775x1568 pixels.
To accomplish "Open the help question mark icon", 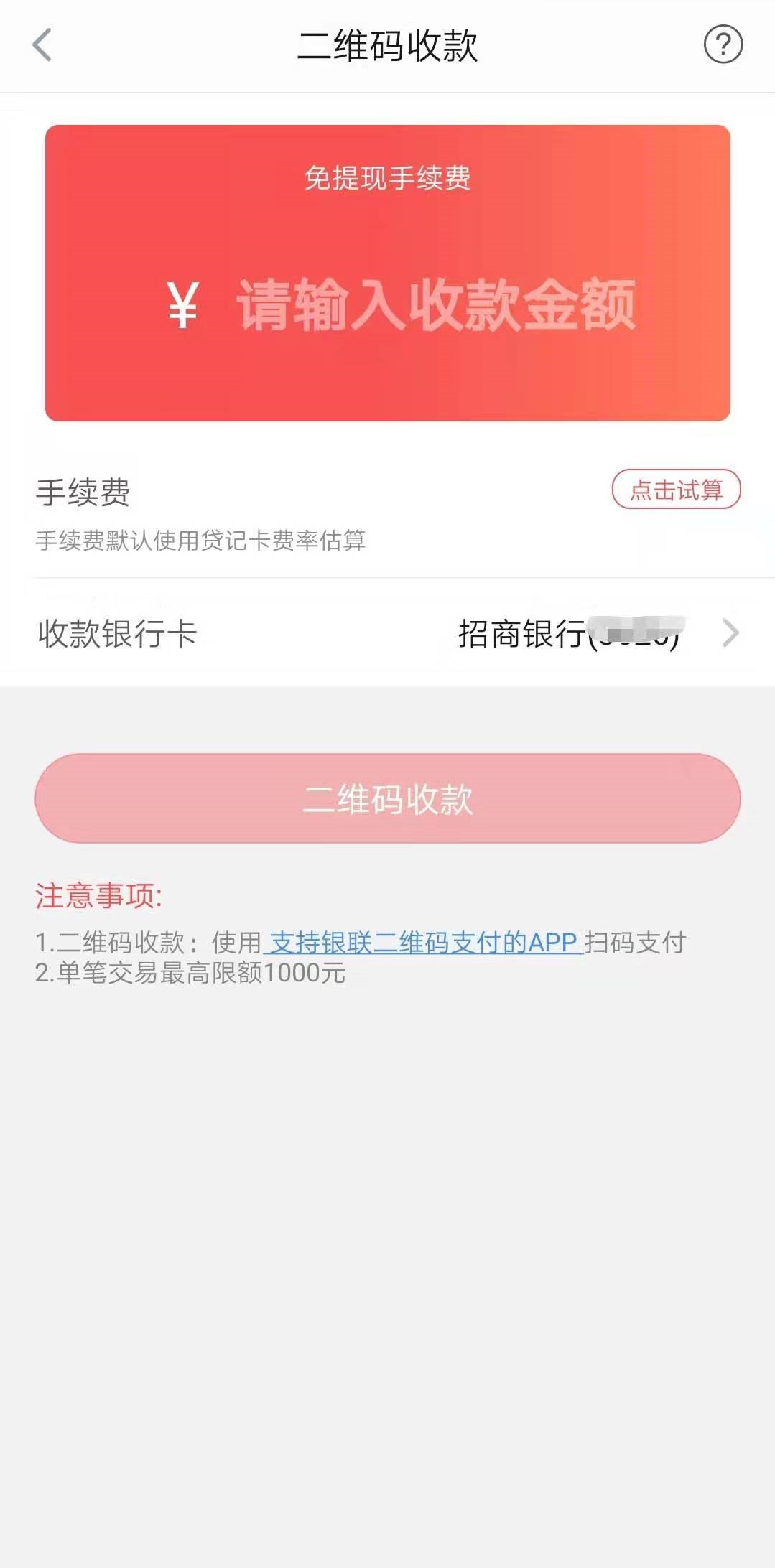I will click(723, 45).
